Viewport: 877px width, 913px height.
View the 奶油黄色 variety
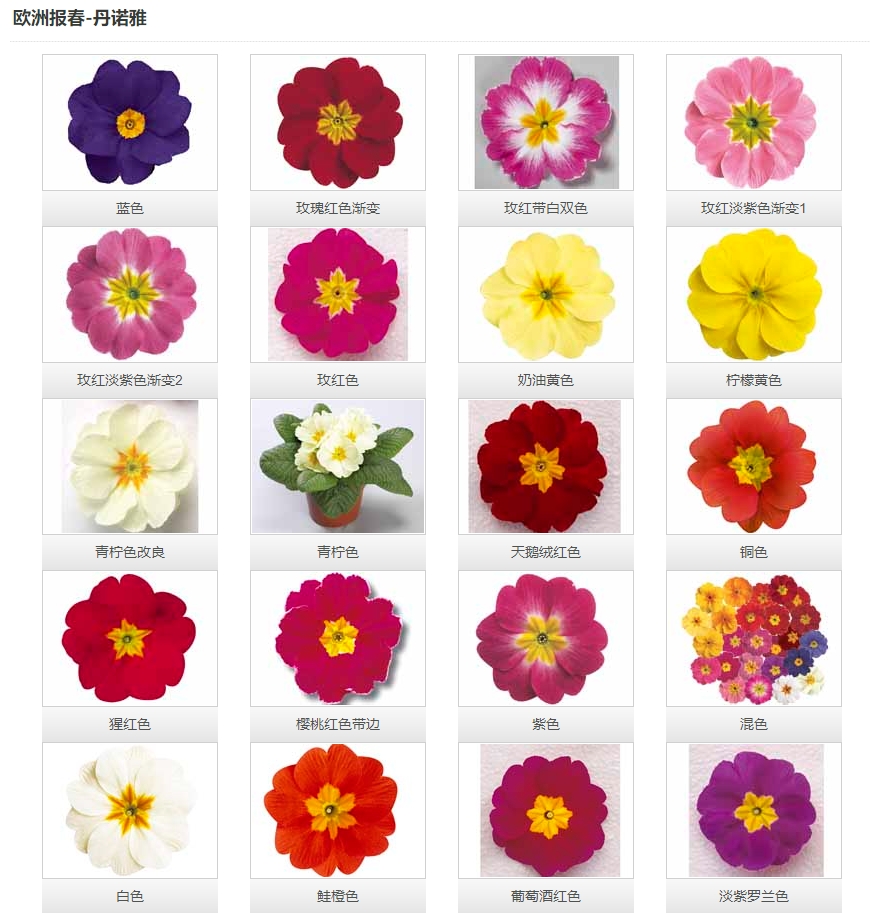click(x=546, y=294)
